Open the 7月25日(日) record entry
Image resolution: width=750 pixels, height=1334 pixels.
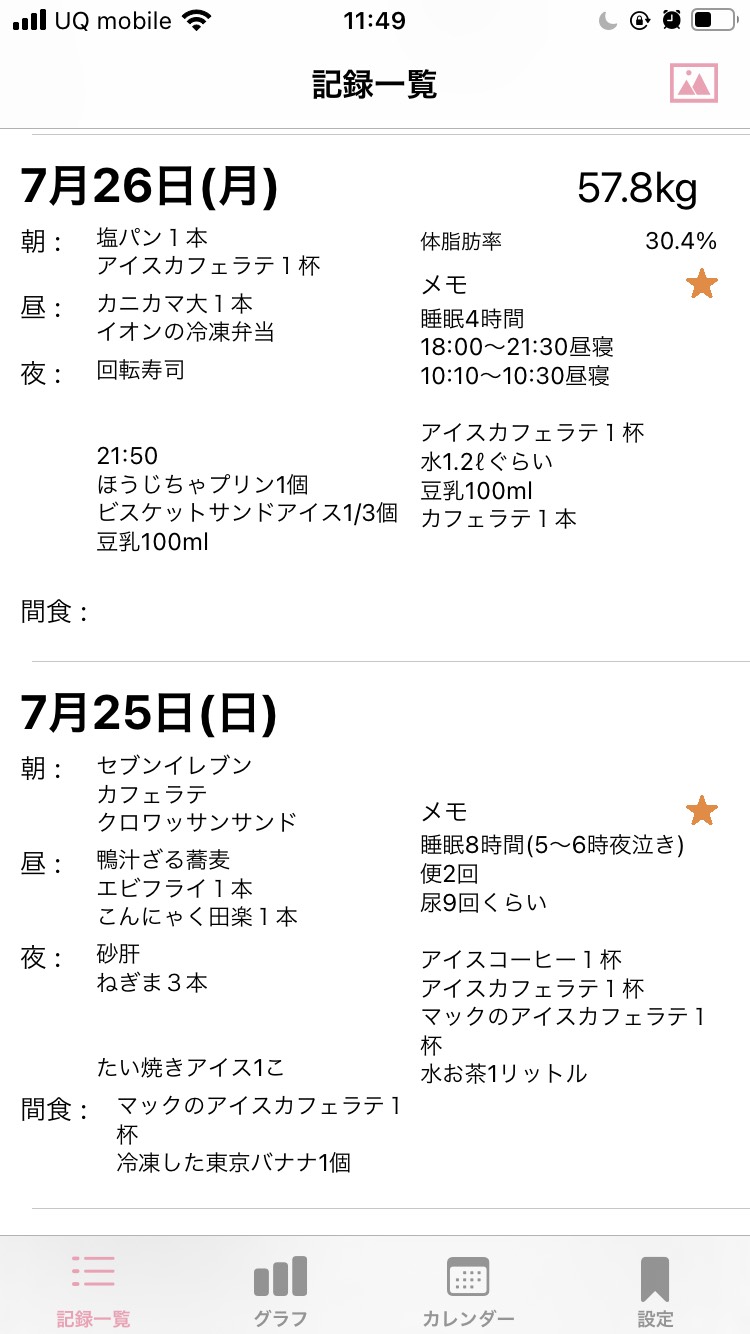tap(375, 935)
